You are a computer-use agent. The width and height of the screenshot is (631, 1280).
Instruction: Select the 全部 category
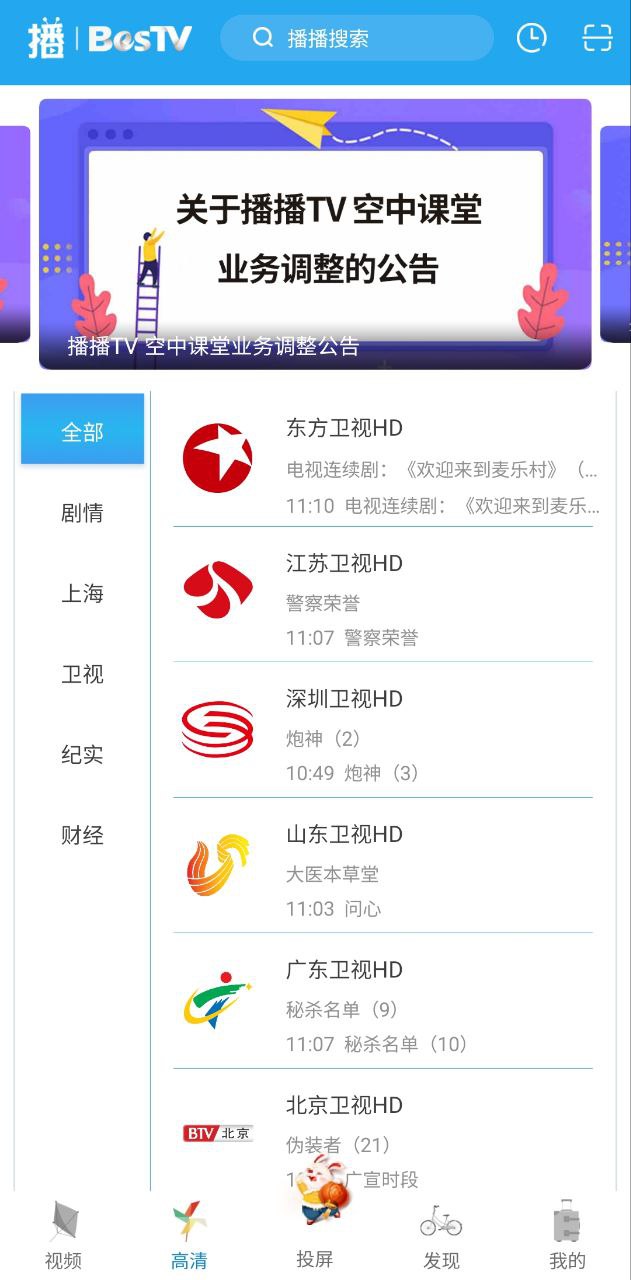[82, 432]
